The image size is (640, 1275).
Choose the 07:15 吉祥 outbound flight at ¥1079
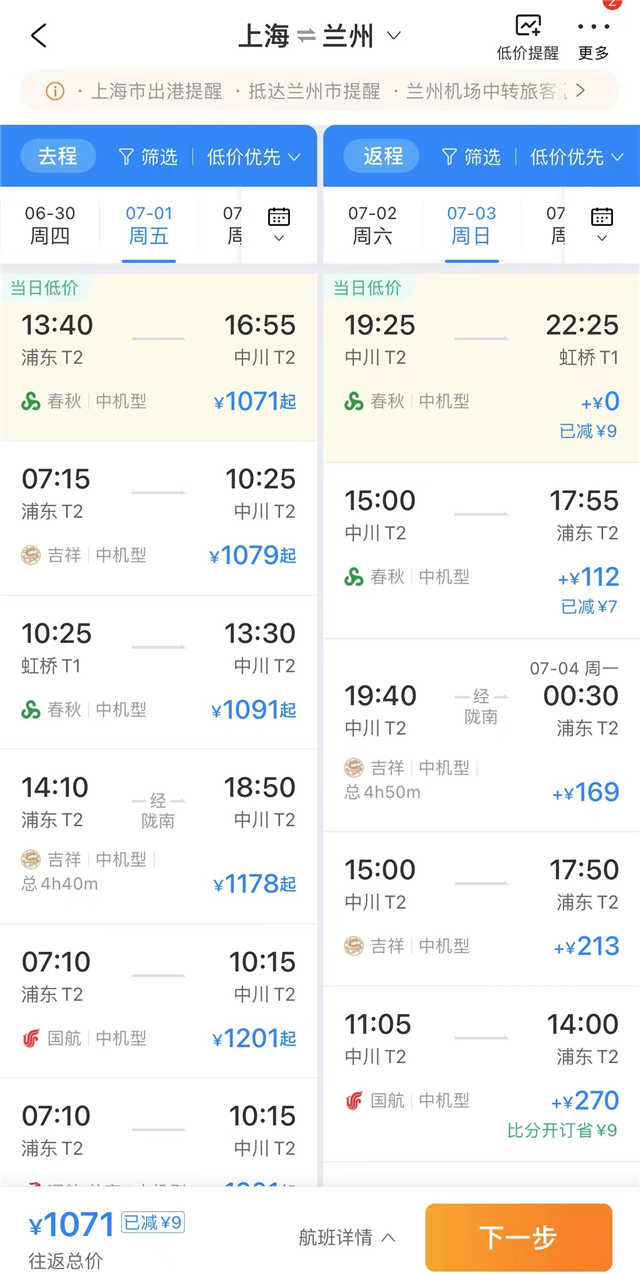[x=158, y=518]
